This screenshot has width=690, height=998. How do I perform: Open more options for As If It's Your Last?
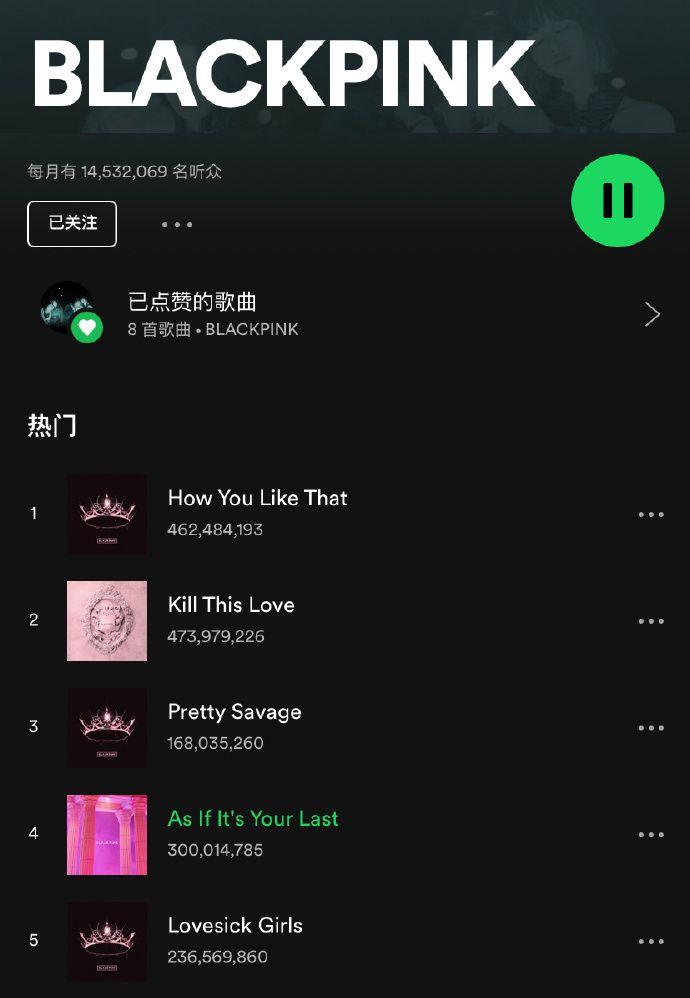[651, 835]
